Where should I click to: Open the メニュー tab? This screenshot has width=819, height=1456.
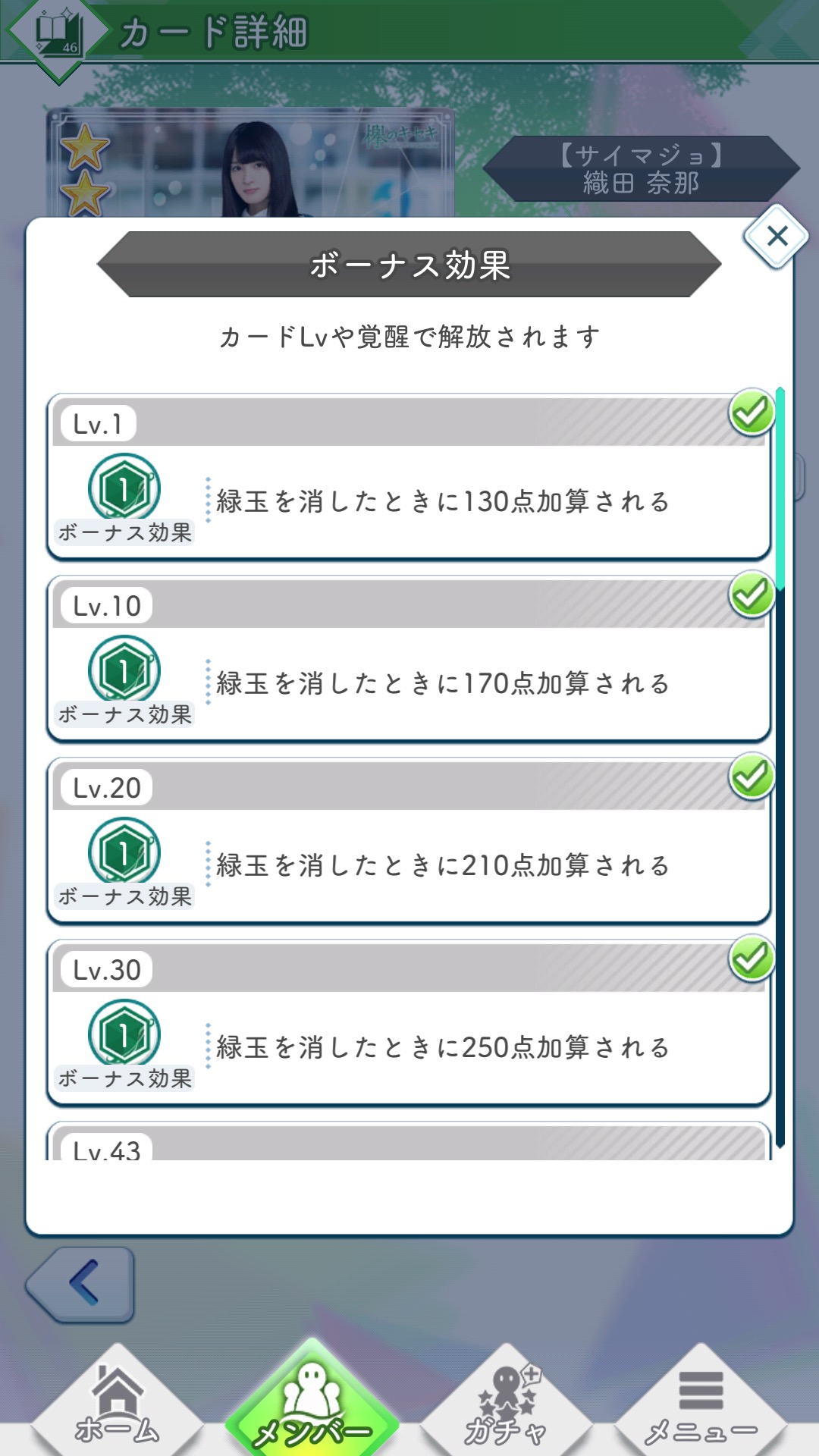pyautogui.click(x=701, y=1407)
